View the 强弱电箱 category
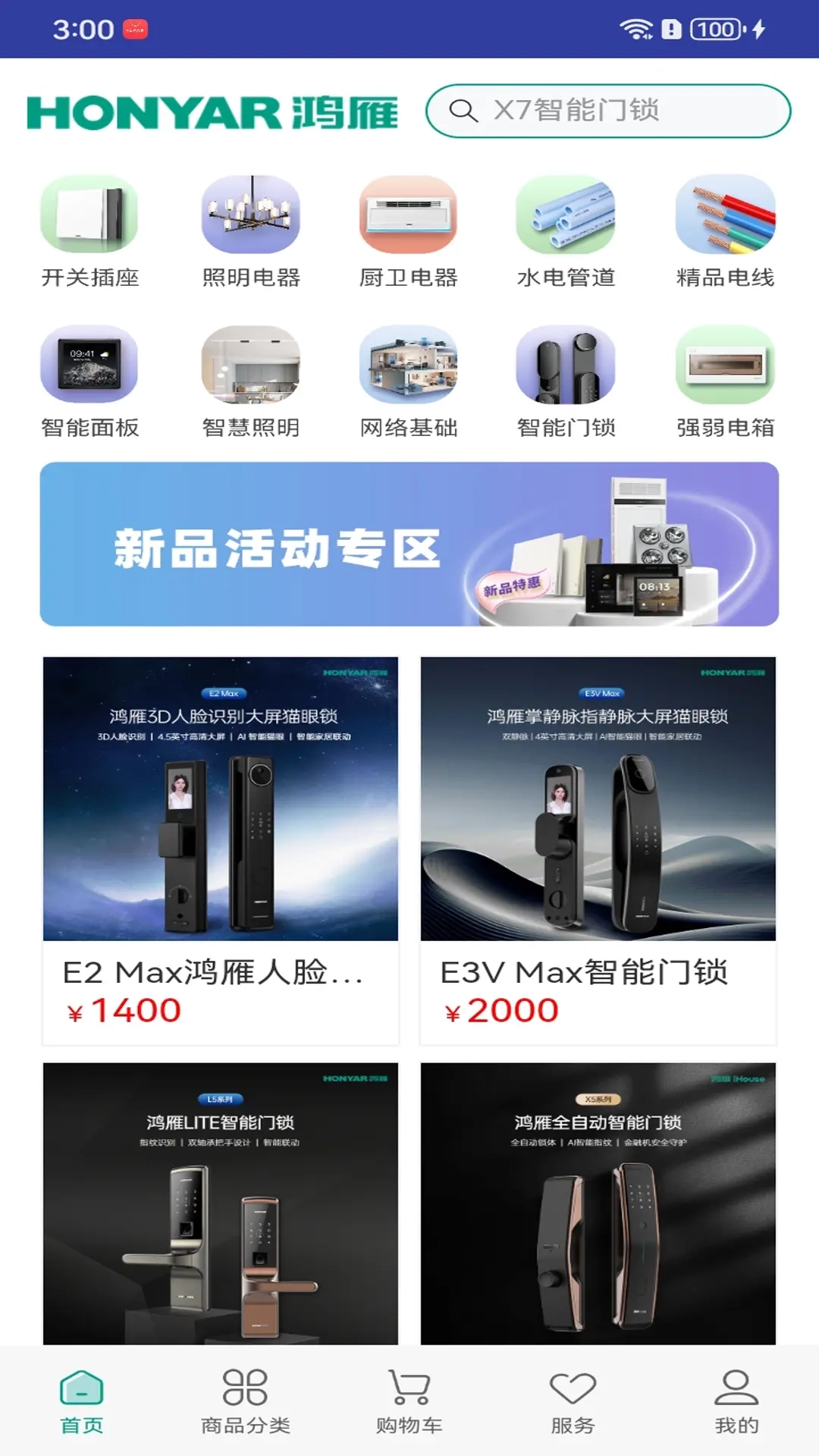 pos(725,381)
